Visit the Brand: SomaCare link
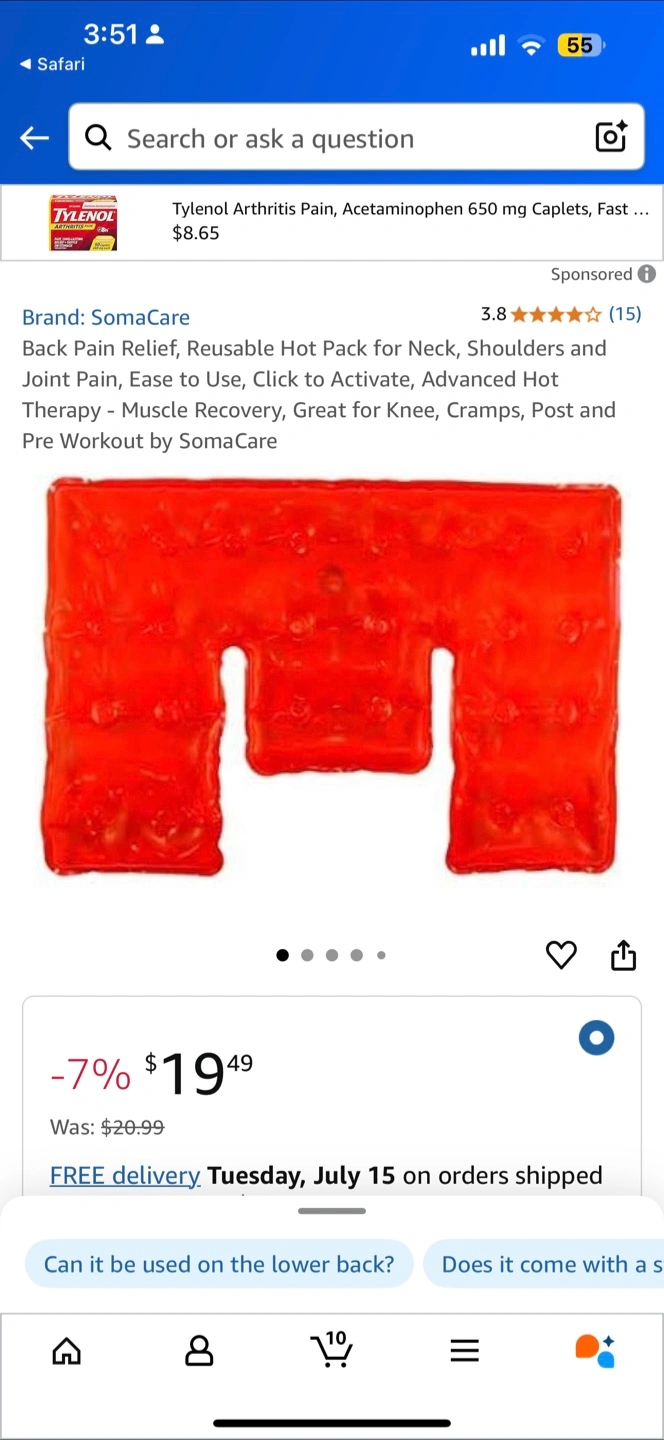The image size is (664, 1440). pos(106,317)
